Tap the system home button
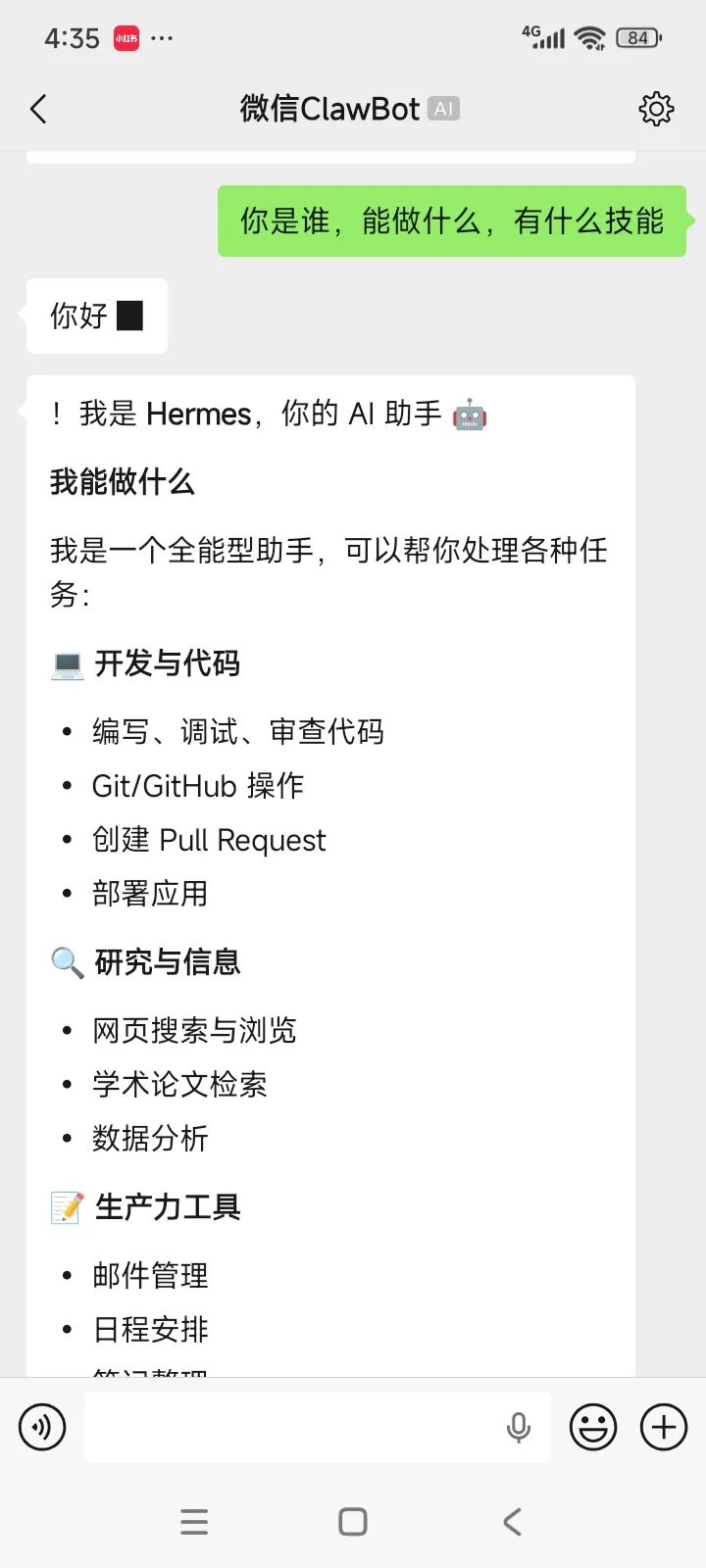This screenshot has width=706, height=1568. pos(353,1521)
